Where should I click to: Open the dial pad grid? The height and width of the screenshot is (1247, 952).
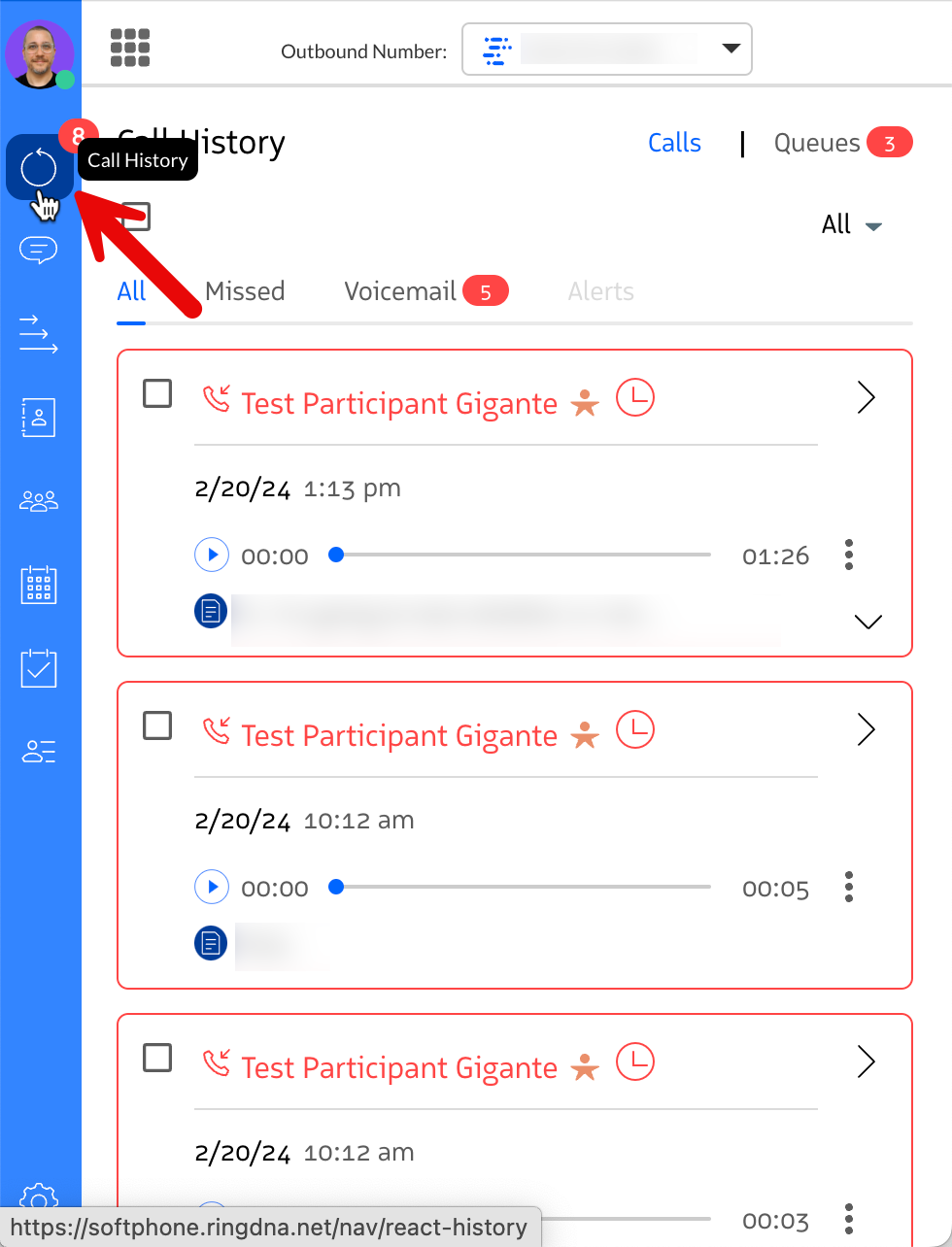pyautogui.click(x=130, y=48)
